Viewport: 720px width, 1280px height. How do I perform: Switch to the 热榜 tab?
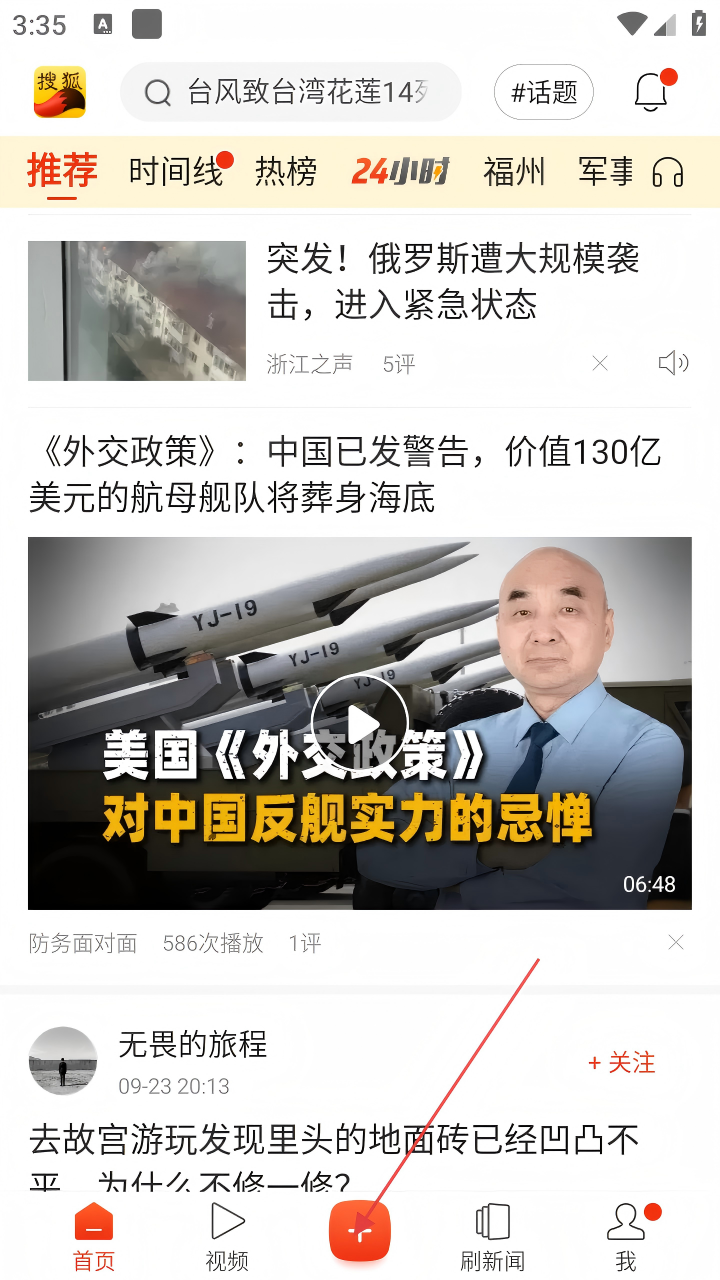pyautogui.click(x=286, y=172)
